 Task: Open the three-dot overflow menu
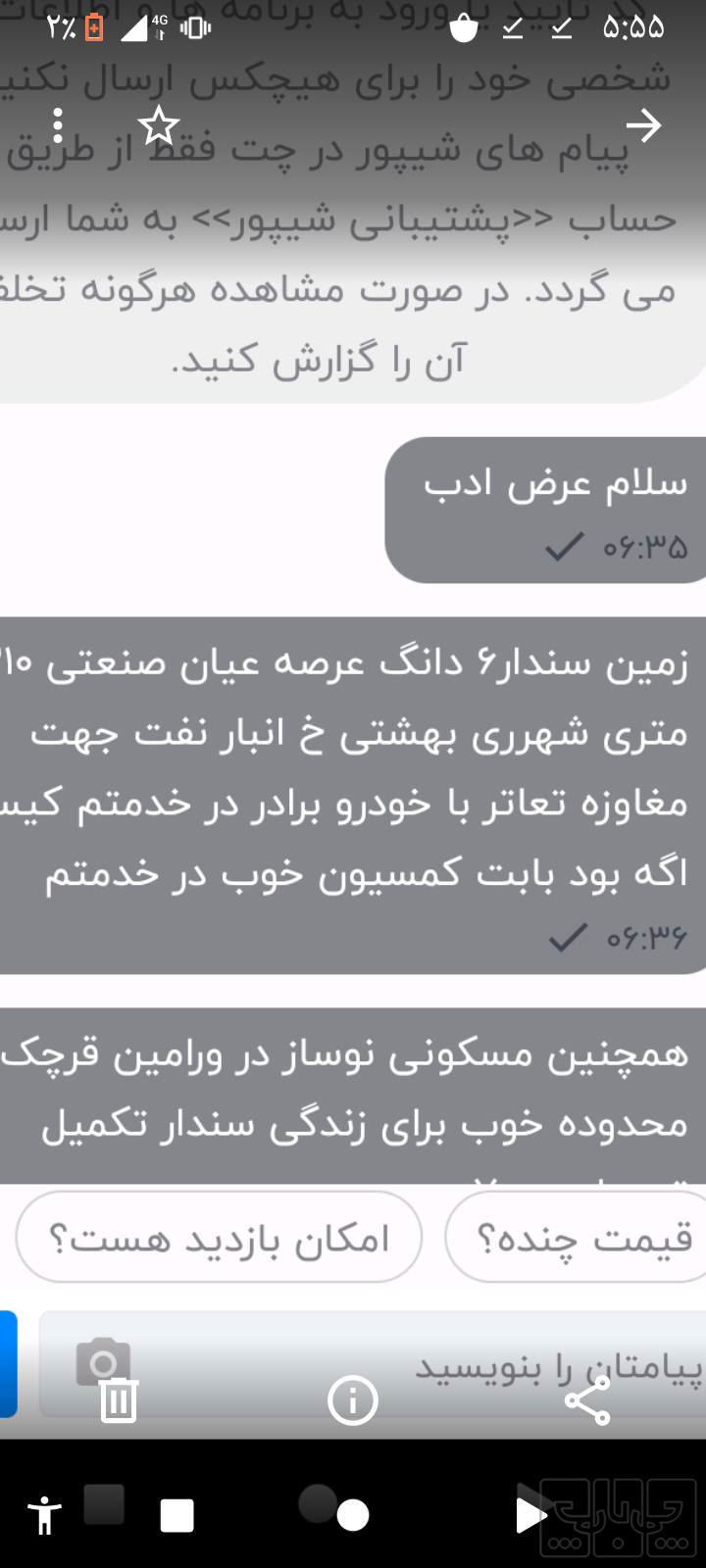[x=58, y=125]
